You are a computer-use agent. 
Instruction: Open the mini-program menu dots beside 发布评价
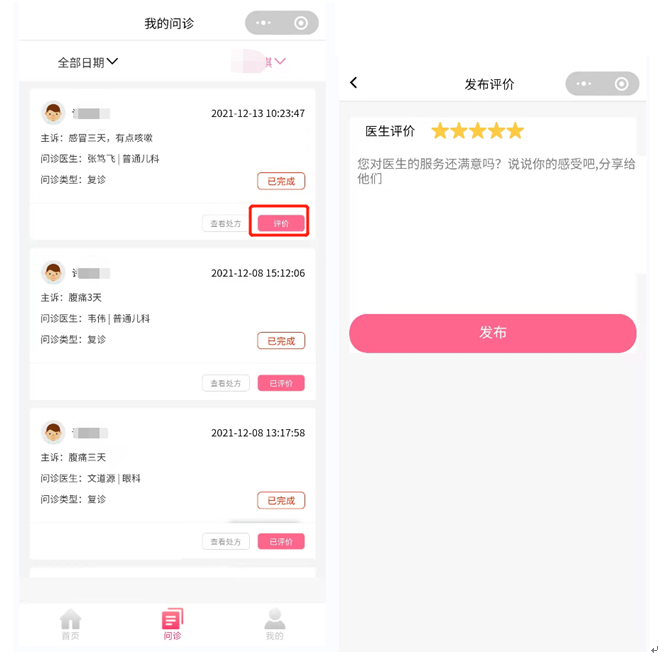point(584,84)
